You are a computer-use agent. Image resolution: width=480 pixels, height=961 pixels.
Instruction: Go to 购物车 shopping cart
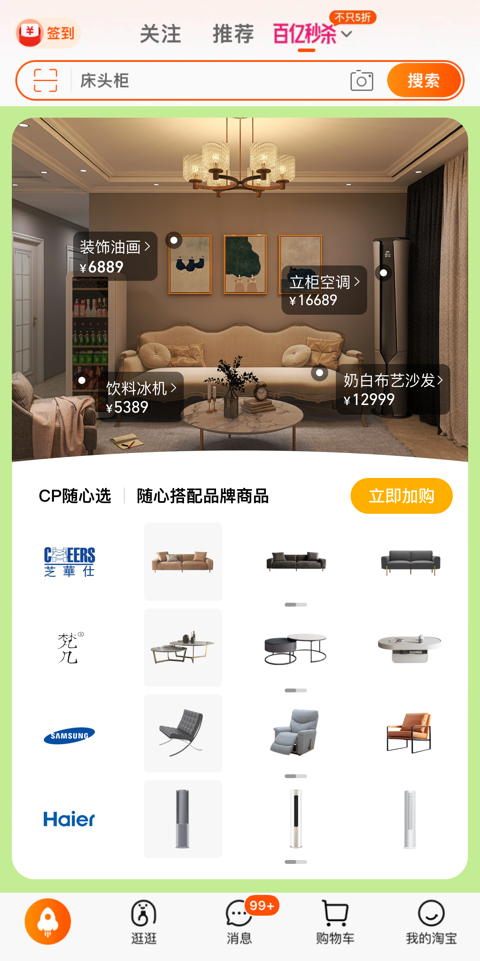tap(335, 922)
